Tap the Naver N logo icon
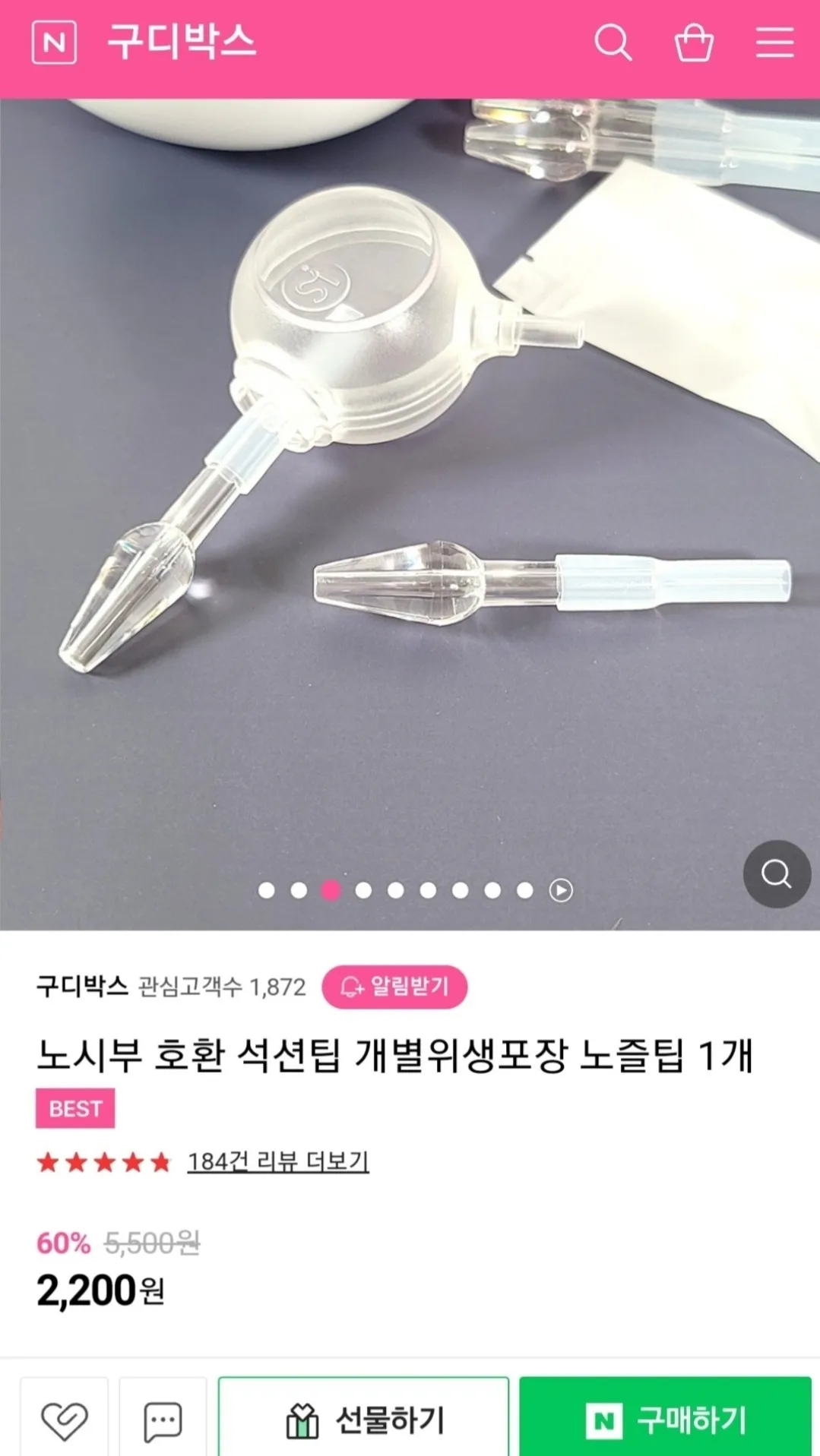820x1456 pixels. tap(54, 42)
